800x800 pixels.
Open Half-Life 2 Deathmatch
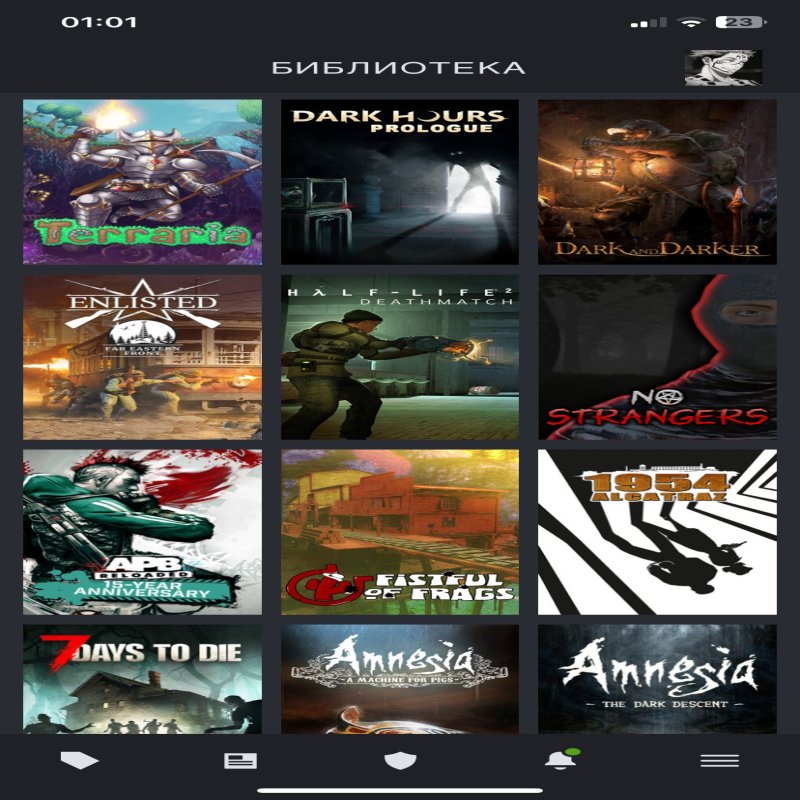point(400,357)
